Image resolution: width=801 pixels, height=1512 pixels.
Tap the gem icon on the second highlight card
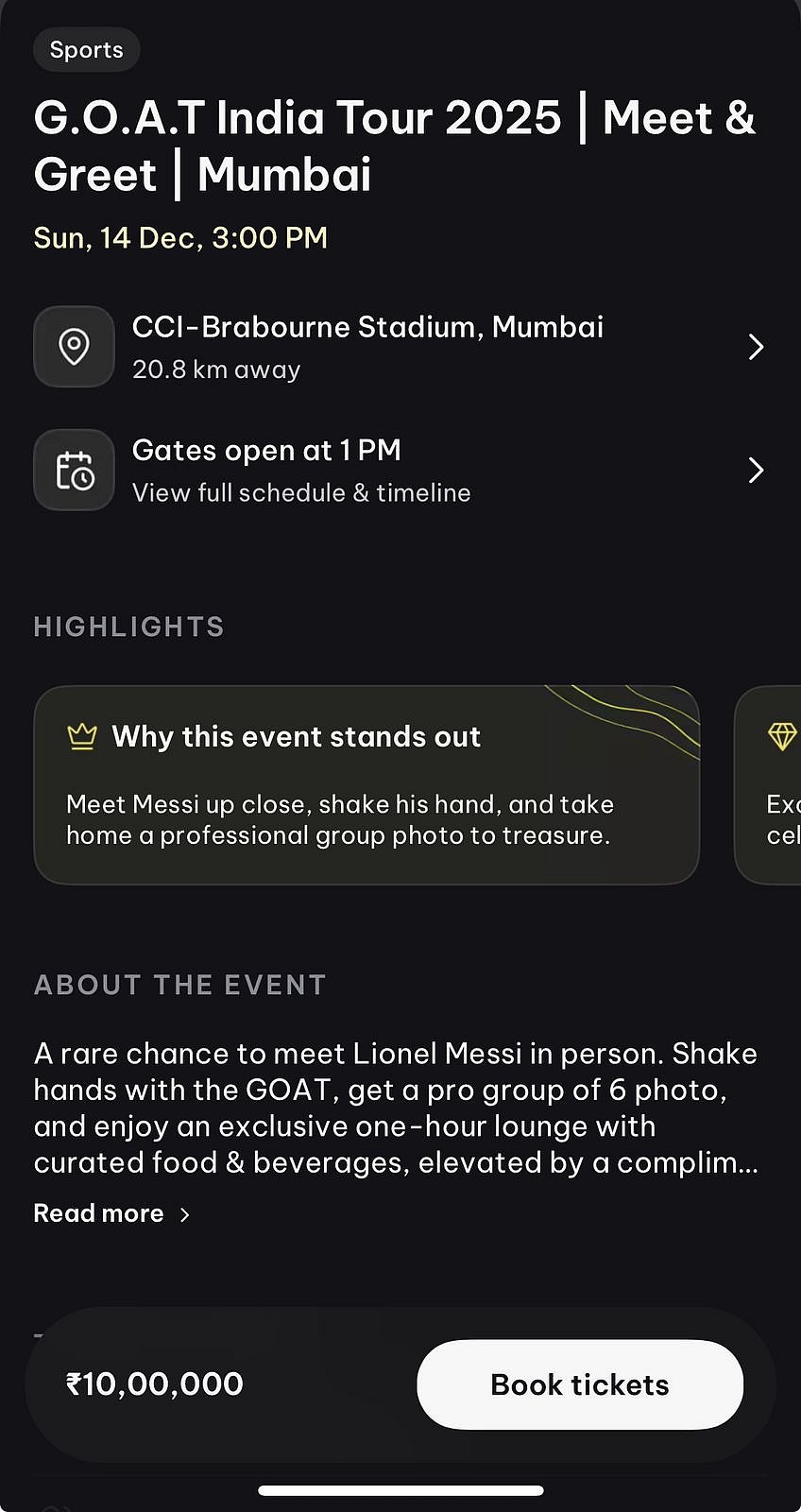coord(781,735)
